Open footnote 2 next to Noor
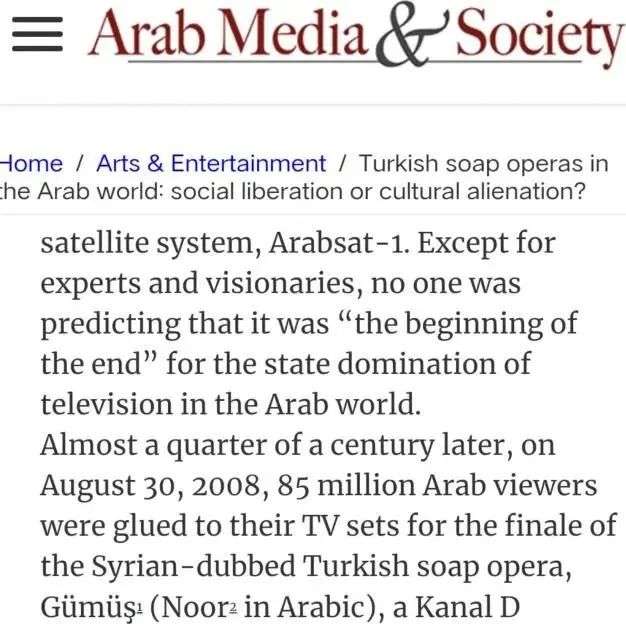This screenshot has width=626, height=636. [x=233, y=608]
